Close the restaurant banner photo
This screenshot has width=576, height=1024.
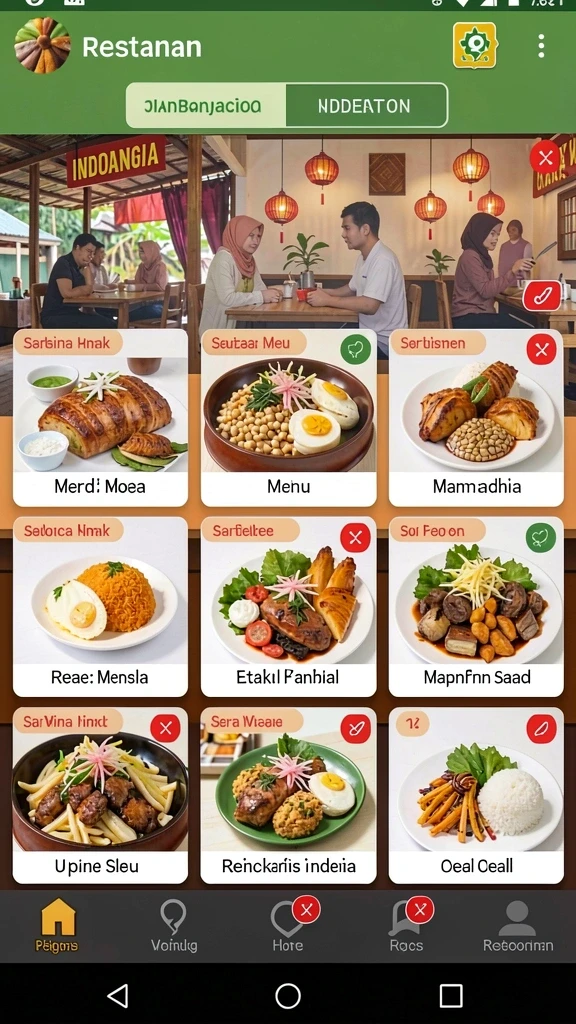(546, 157)
